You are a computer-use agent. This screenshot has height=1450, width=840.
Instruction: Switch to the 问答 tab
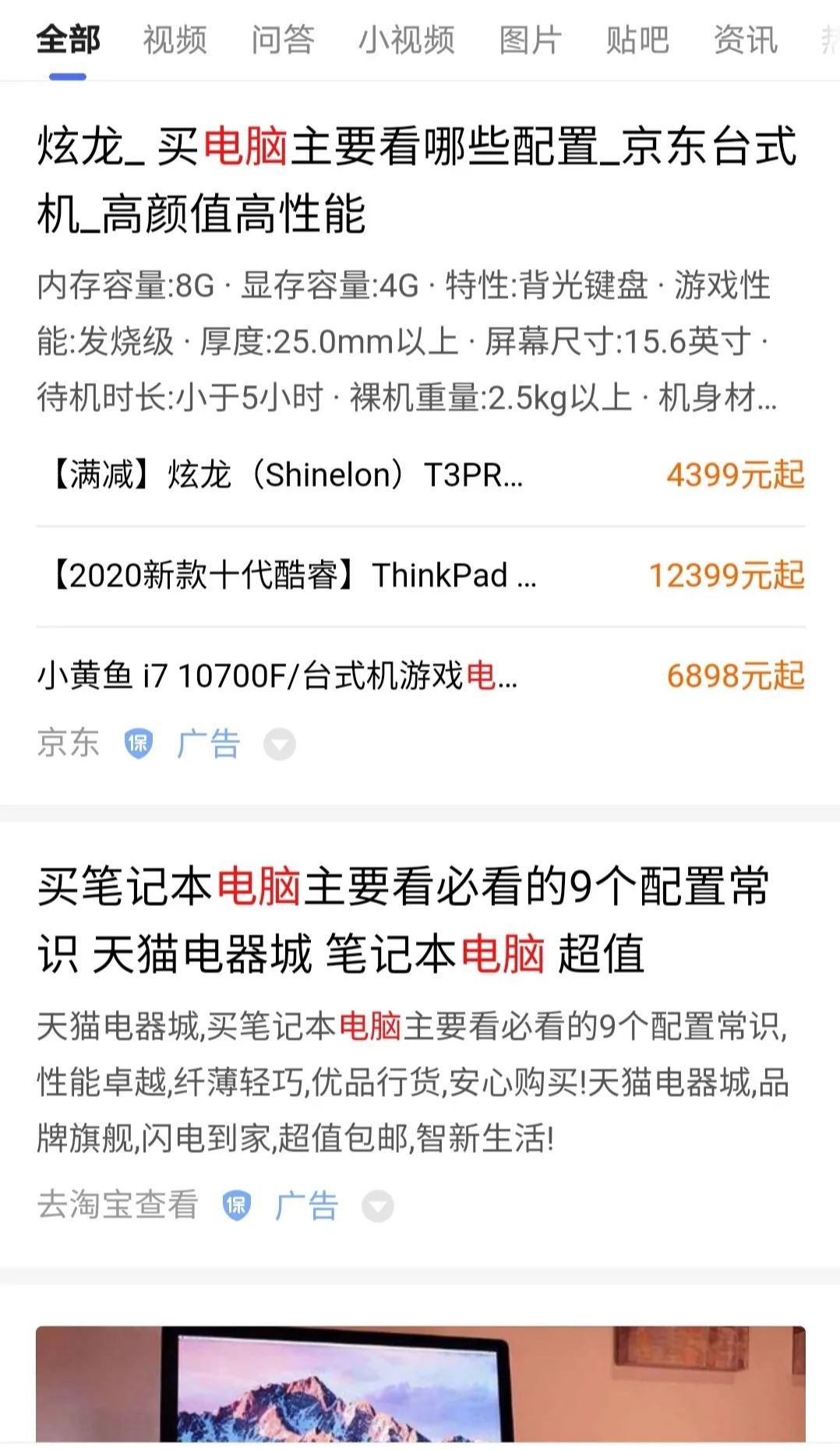282,40
